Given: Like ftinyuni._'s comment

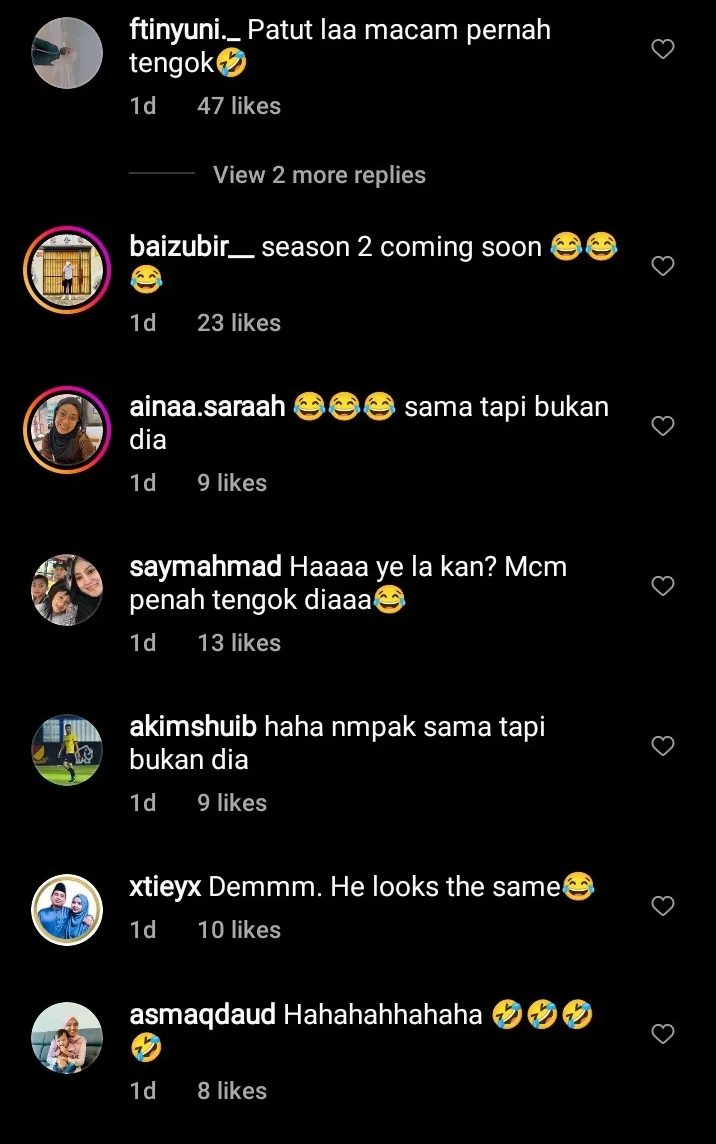Looking at the screenshot, I should tap(663, 49).
